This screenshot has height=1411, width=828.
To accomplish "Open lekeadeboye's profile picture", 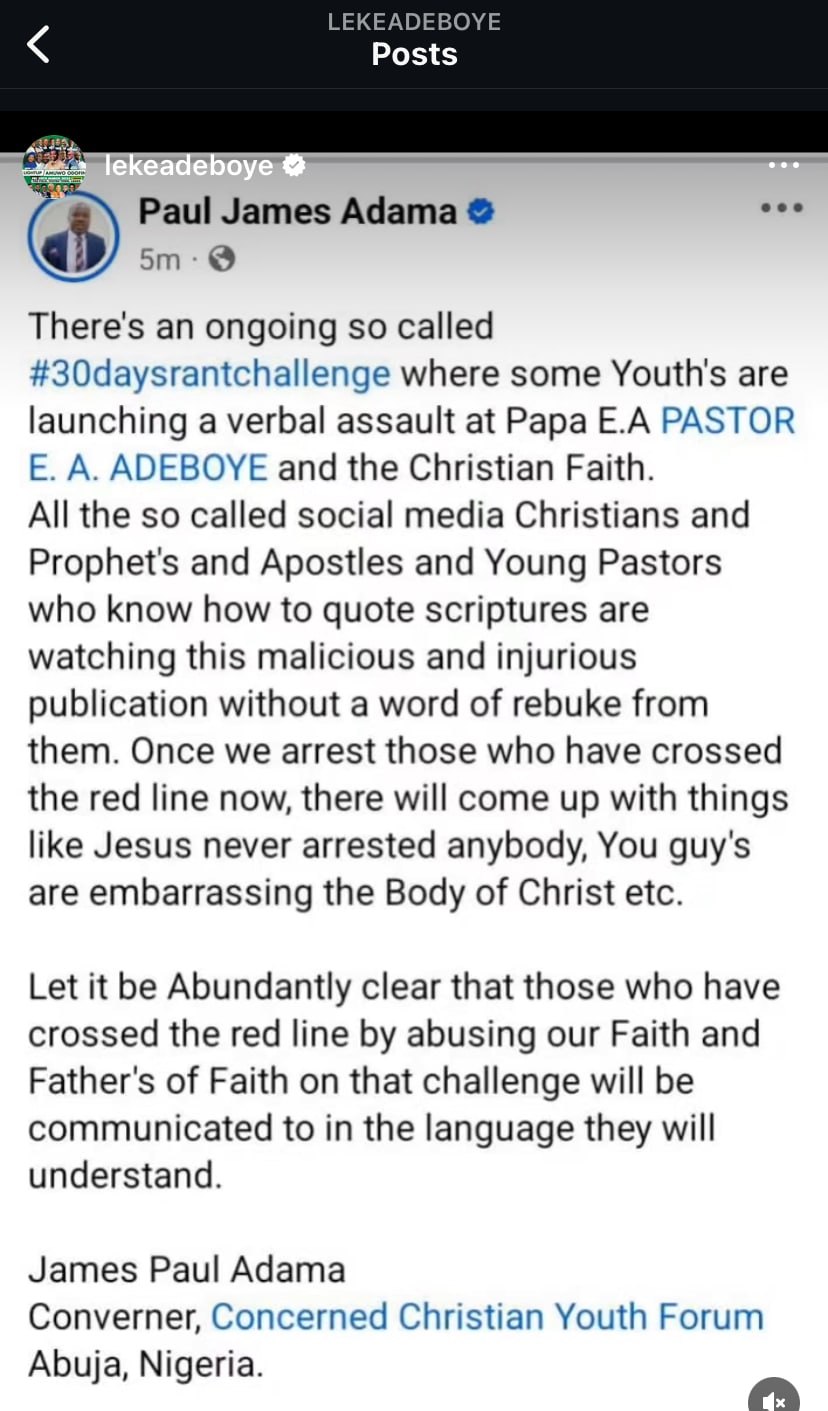I will click(x=53, y=166).
